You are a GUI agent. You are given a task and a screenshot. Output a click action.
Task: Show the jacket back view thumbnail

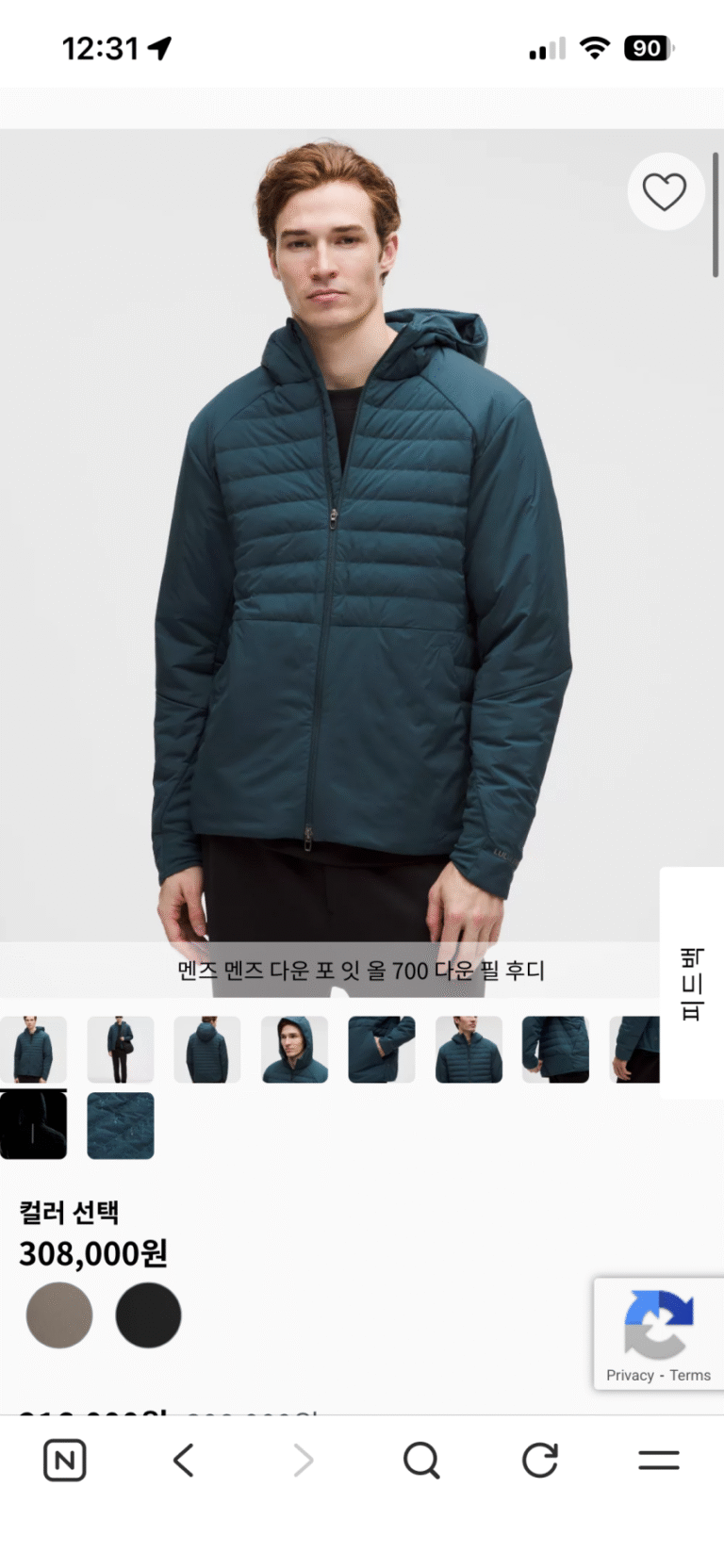pos(207,1049)
